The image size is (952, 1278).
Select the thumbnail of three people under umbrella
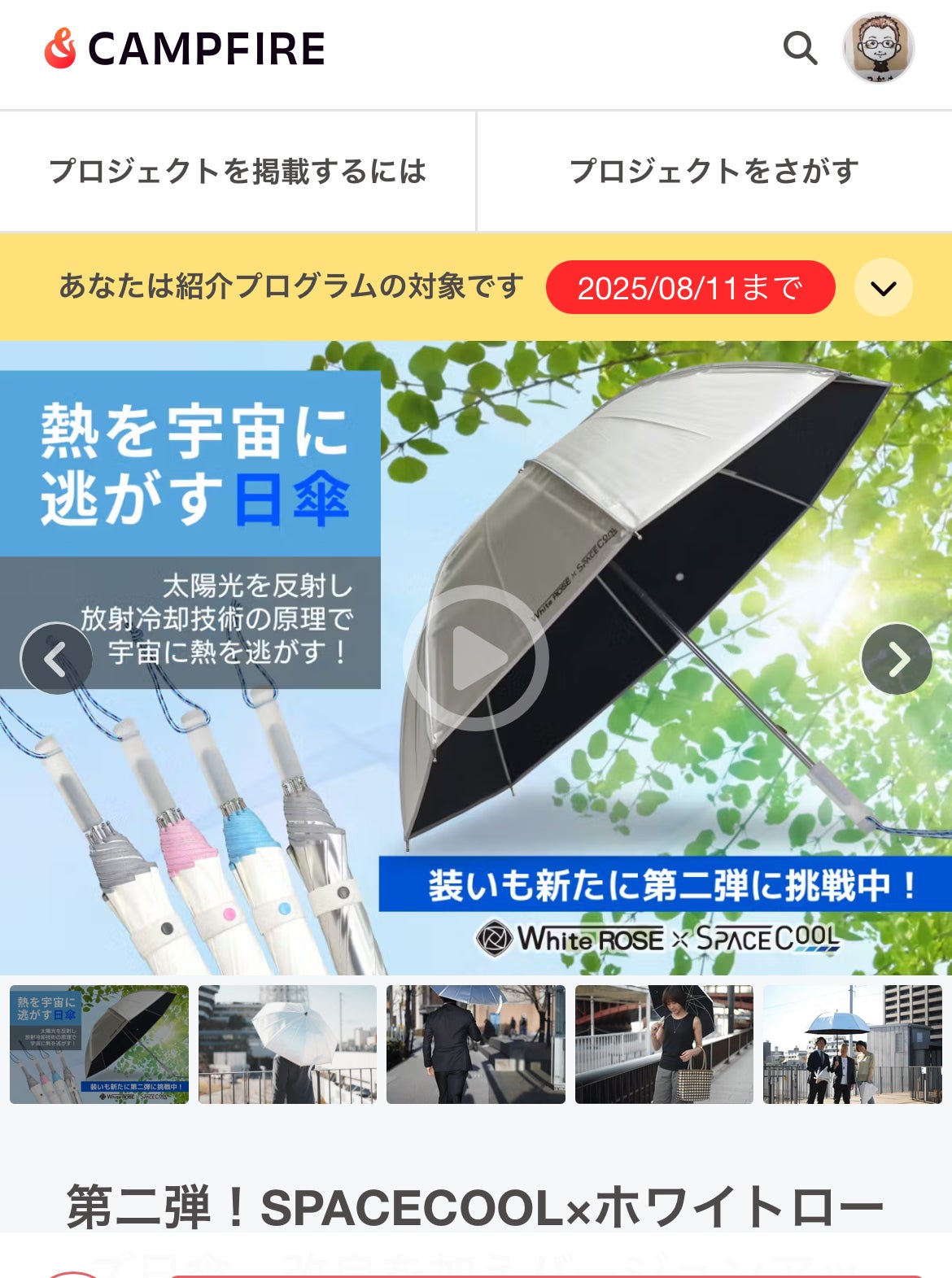click(852, 1045)
